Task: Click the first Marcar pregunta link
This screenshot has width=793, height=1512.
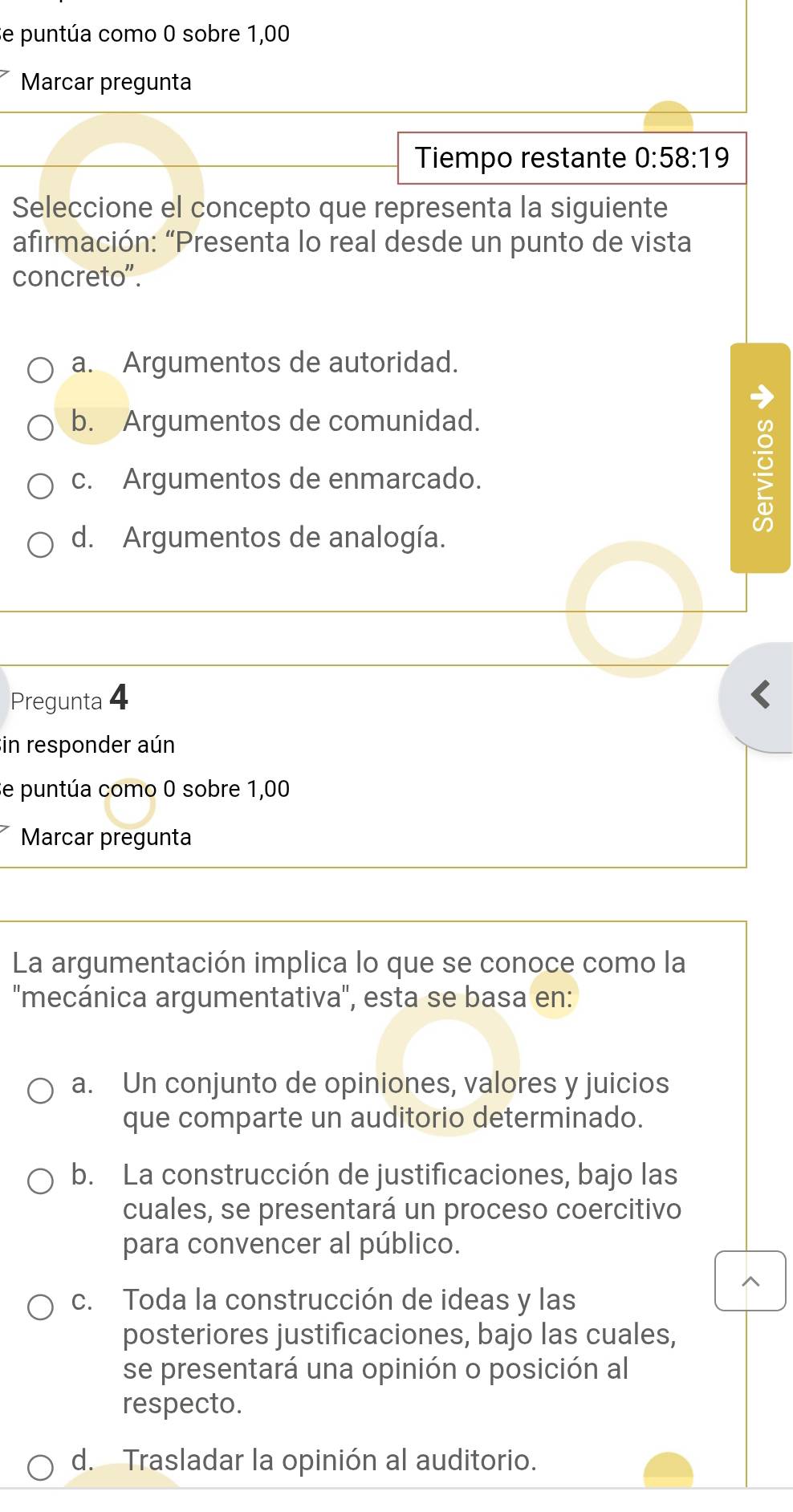Action: [x=107, y=82]
